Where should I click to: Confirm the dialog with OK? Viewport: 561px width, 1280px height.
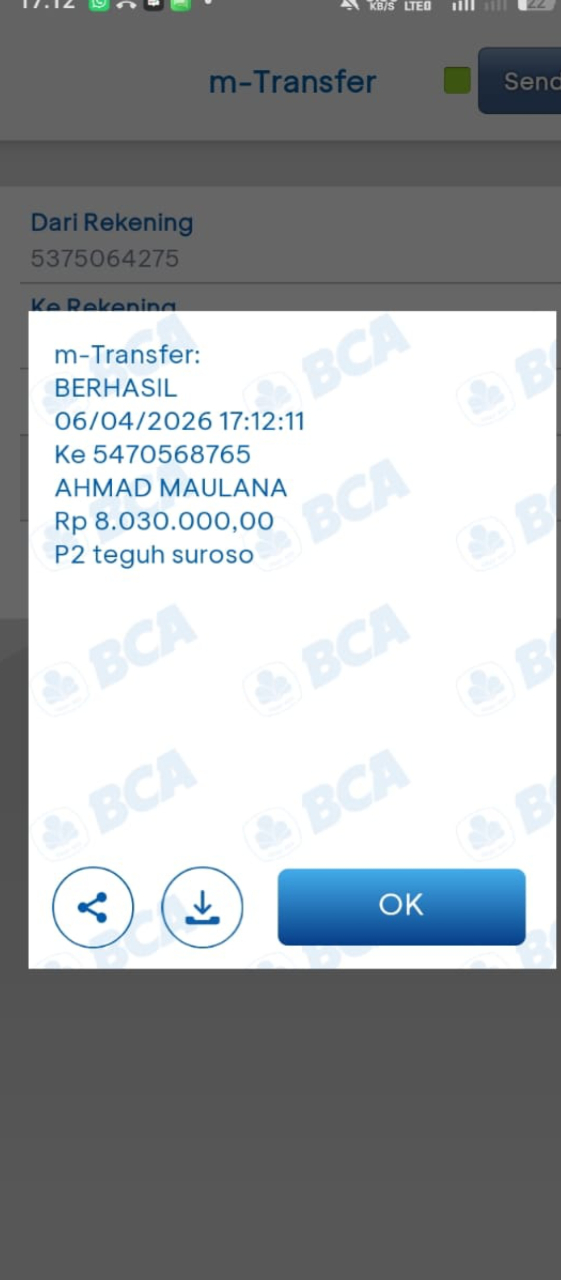click(401, 906)
